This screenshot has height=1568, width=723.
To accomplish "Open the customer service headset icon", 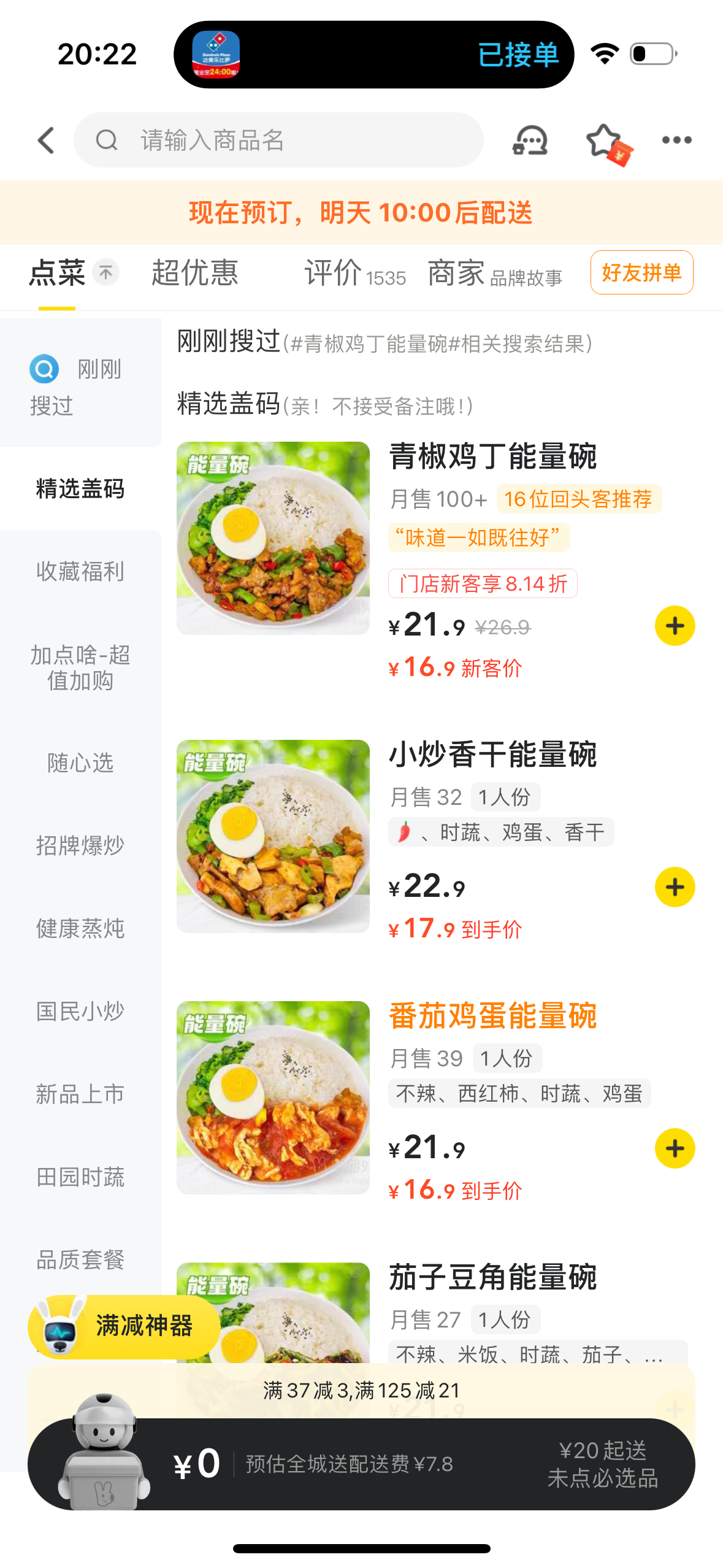I will (x=530, y=140).
